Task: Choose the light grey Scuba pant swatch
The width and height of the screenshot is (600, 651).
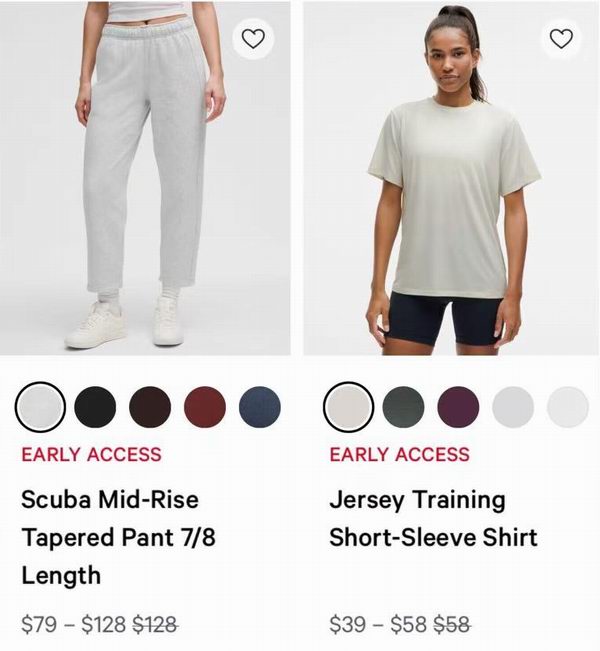Action: click(x=41, y=407)
